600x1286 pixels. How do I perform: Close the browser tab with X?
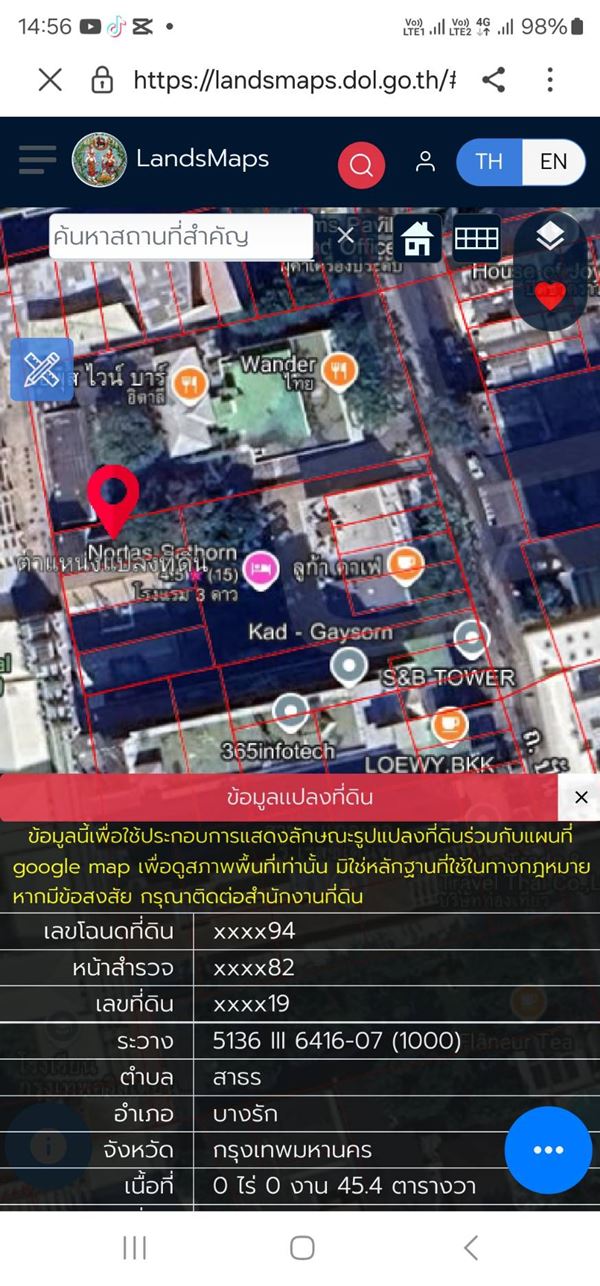point(50,81)
